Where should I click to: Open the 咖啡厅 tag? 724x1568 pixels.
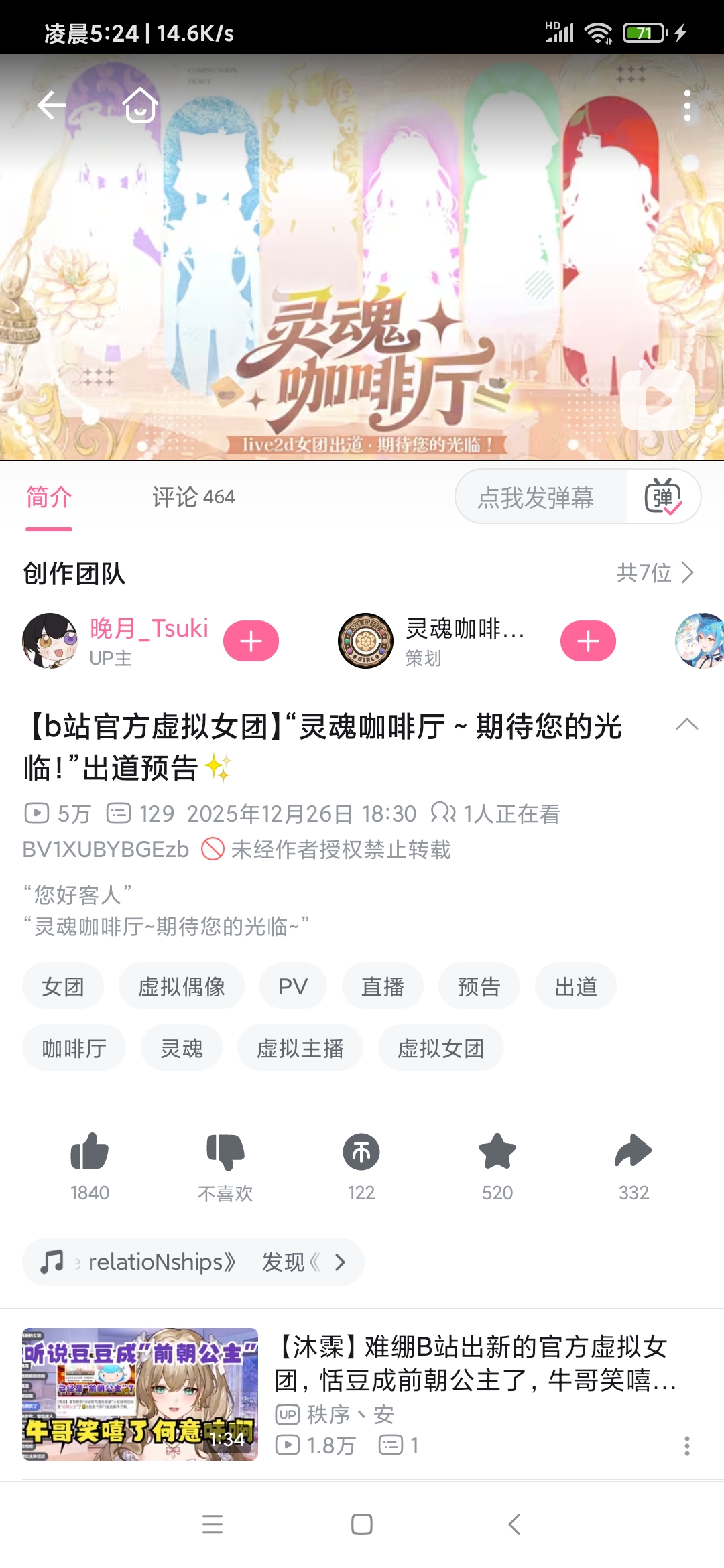[74, 1048]
